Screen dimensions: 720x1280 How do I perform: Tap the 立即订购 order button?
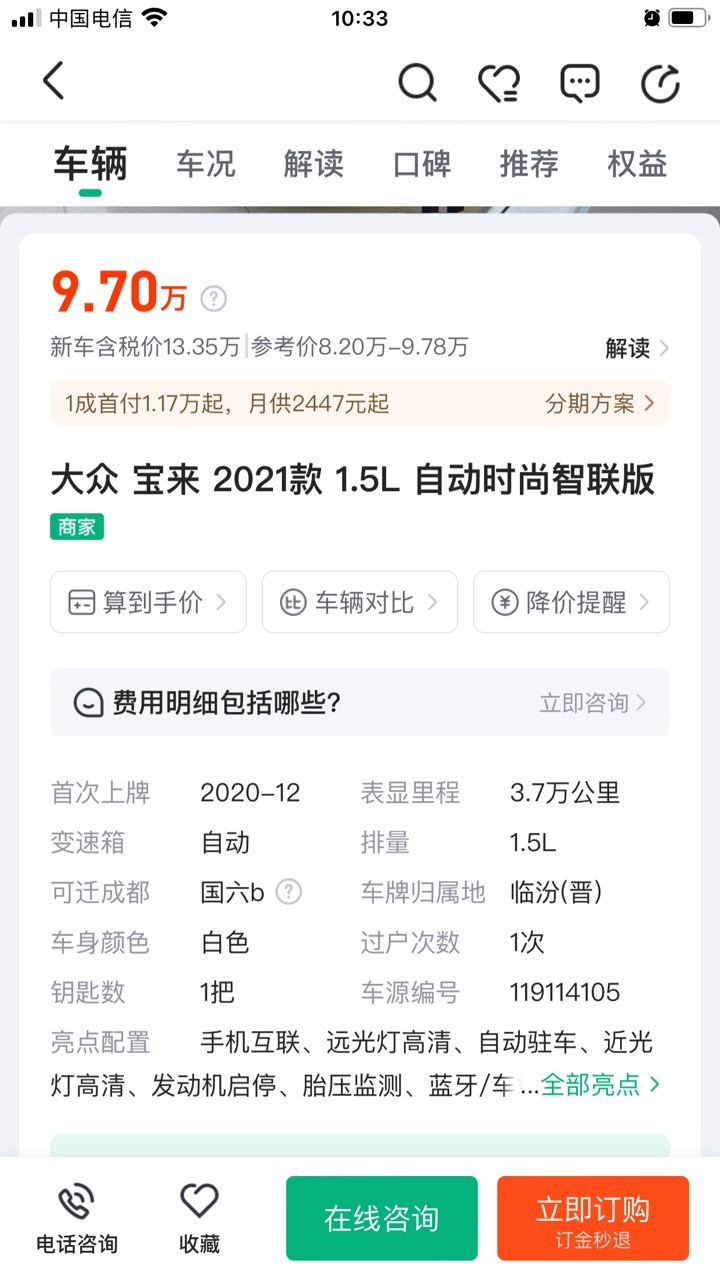(593, 1218)
